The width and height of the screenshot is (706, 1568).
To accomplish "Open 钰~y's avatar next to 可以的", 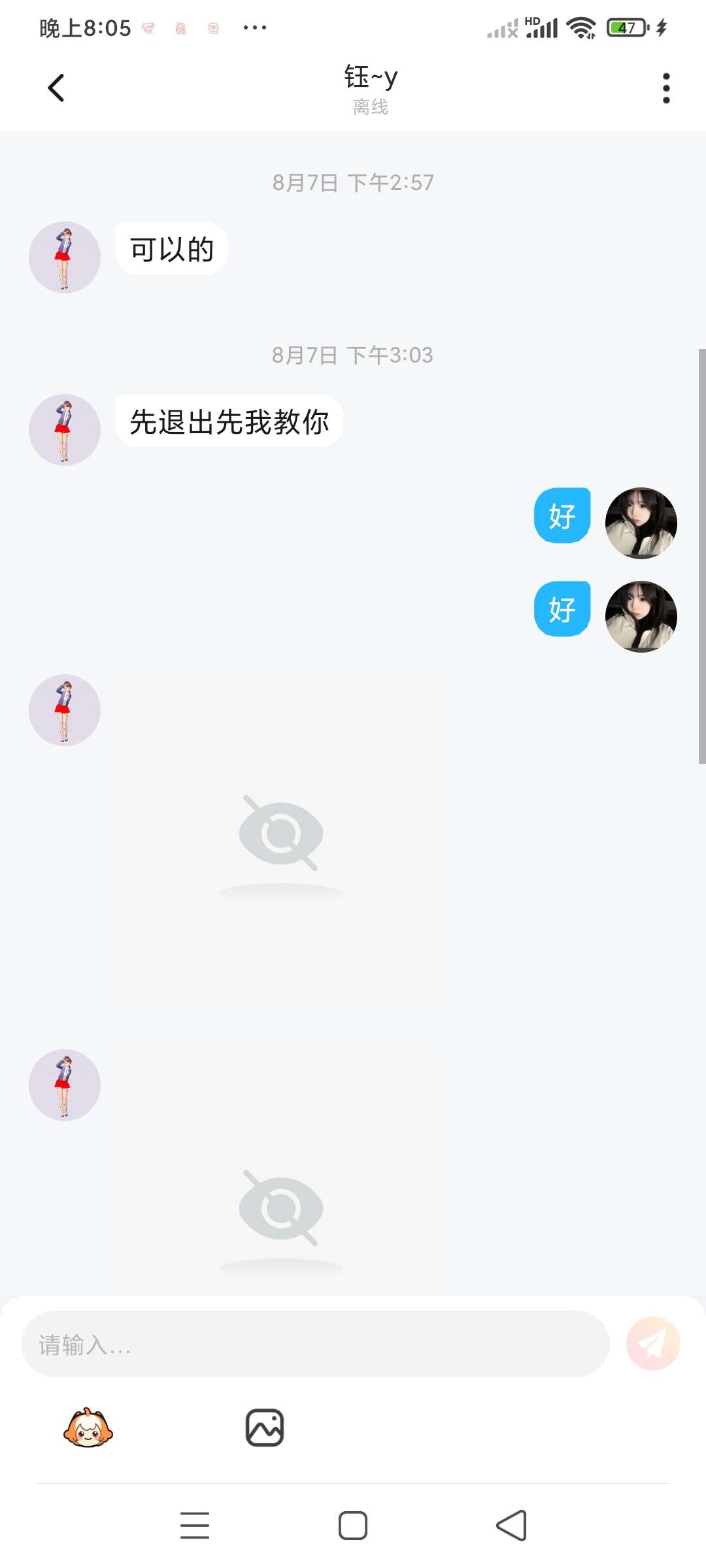I will coord(65,257).
